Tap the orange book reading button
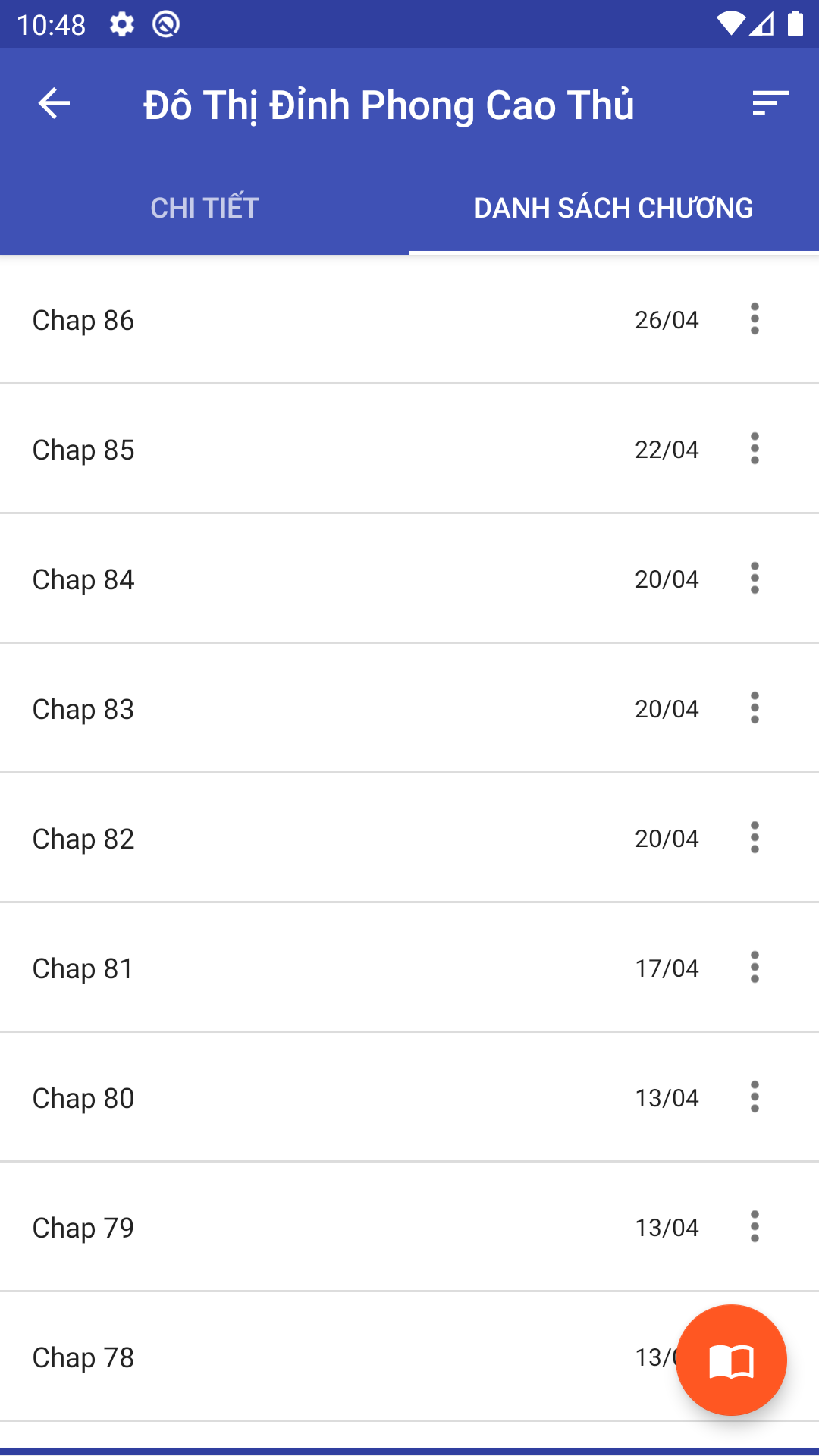The width and height of the screenshot is (819, 1456). tap(731, 1360)
